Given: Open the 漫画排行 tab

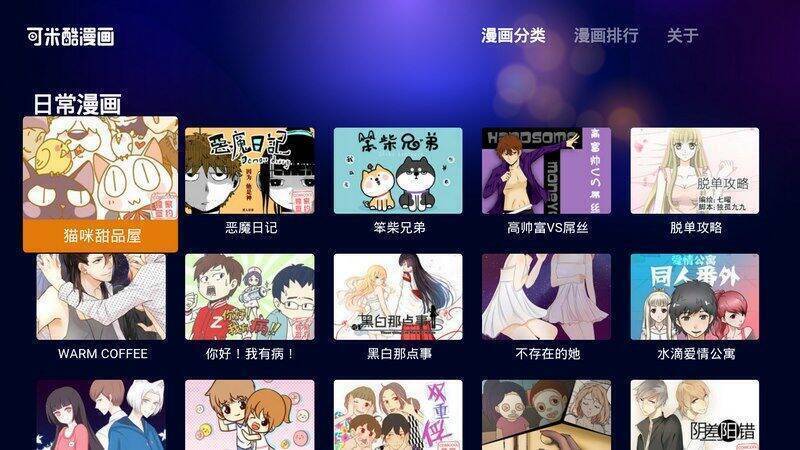Looking at the screenshot, I should click(x=606, y=36).
